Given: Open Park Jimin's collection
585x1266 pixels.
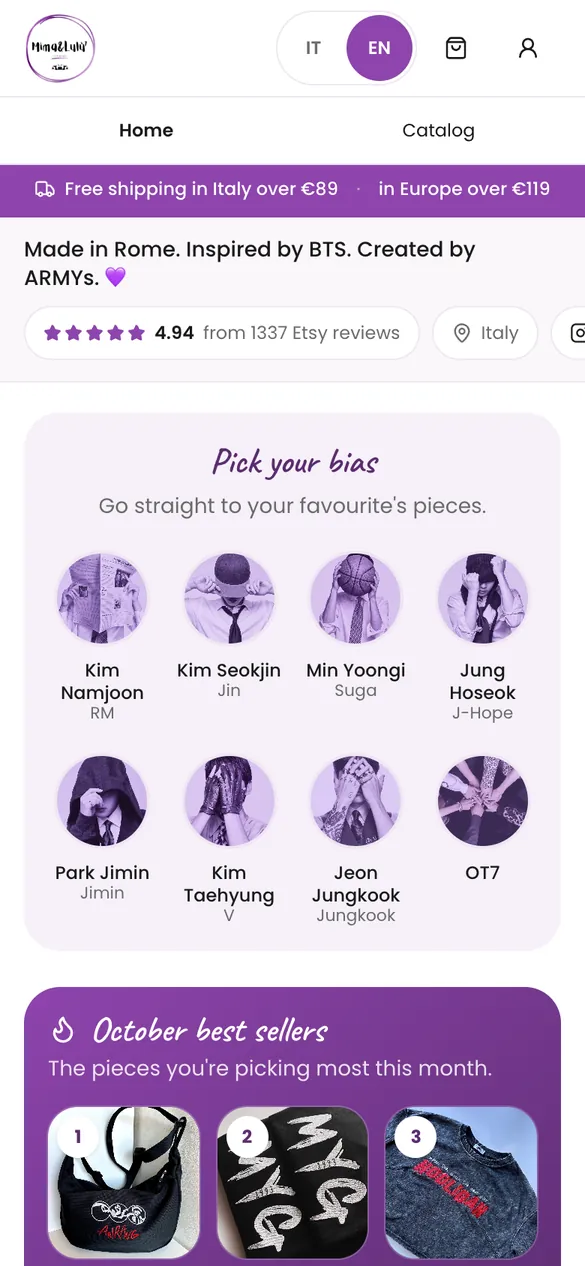Looking at the screenshot, I should coord(102,829).
